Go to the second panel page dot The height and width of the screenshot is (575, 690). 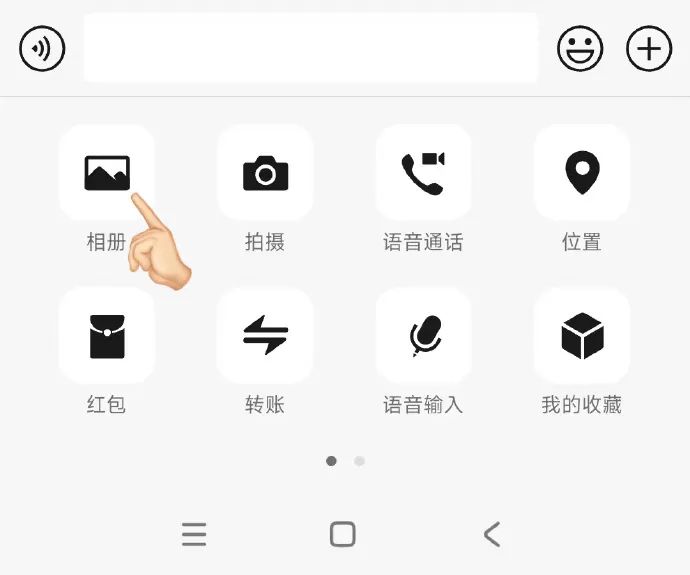[359, 461]
